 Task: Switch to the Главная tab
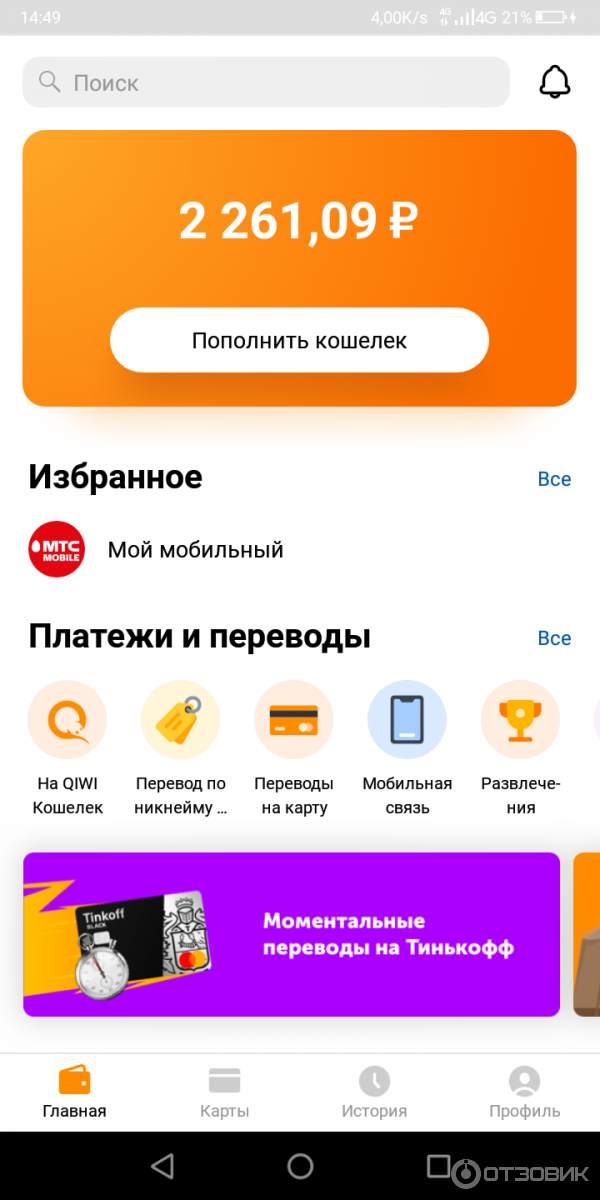point(74,1092)
